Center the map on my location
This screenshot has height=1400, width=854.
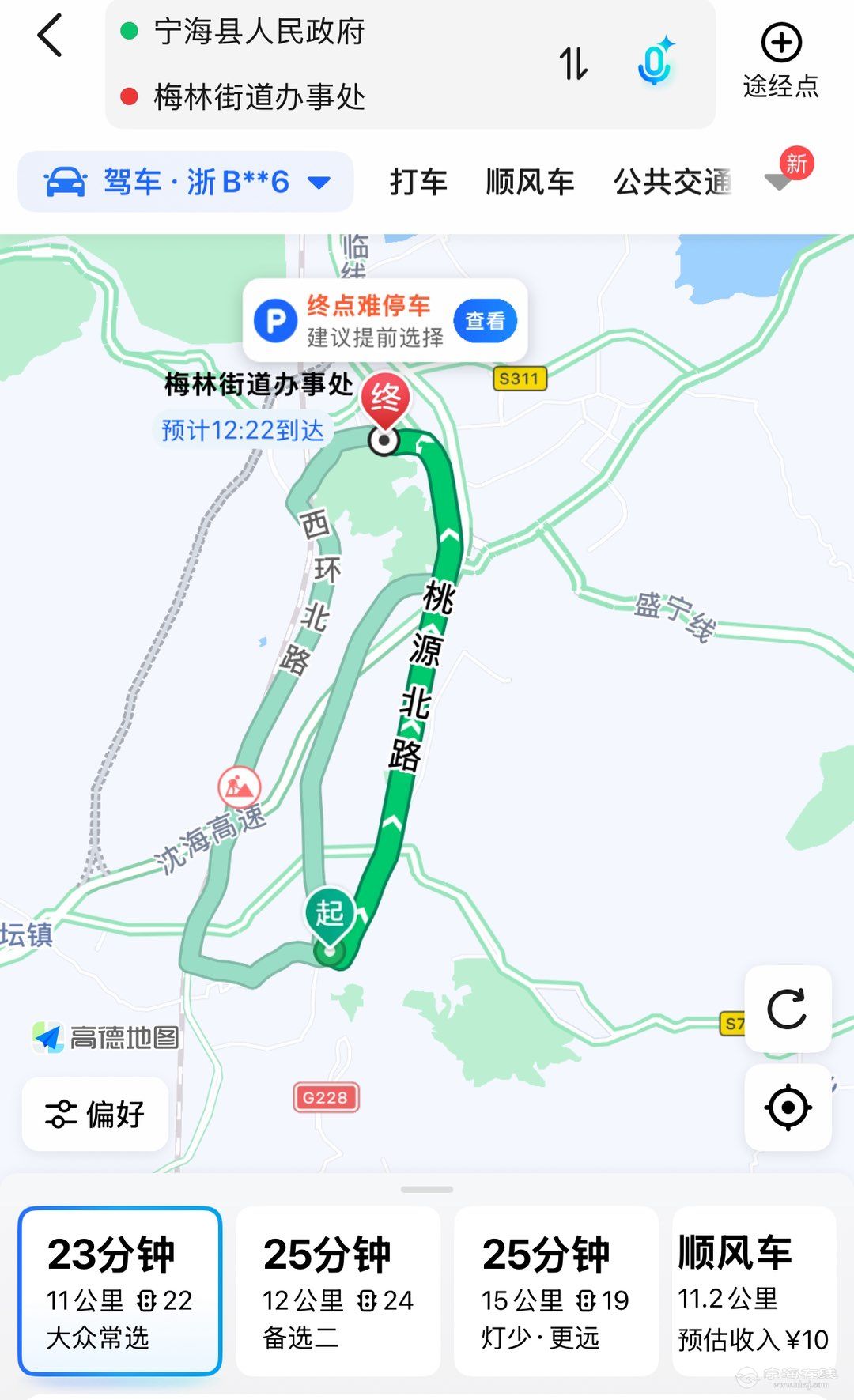(788, 1108)
